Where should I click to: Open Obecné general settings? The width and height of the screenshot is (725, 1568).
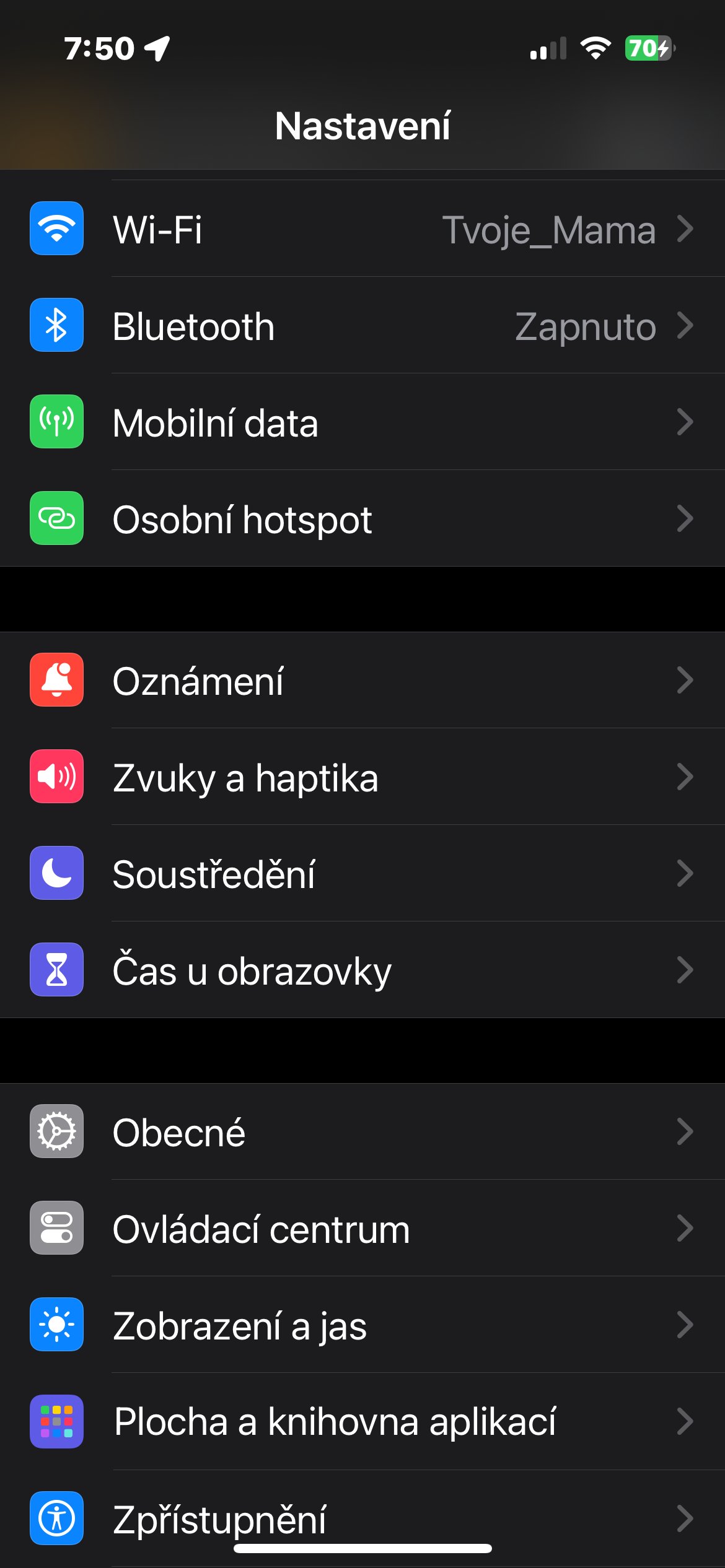[362, 1132]
